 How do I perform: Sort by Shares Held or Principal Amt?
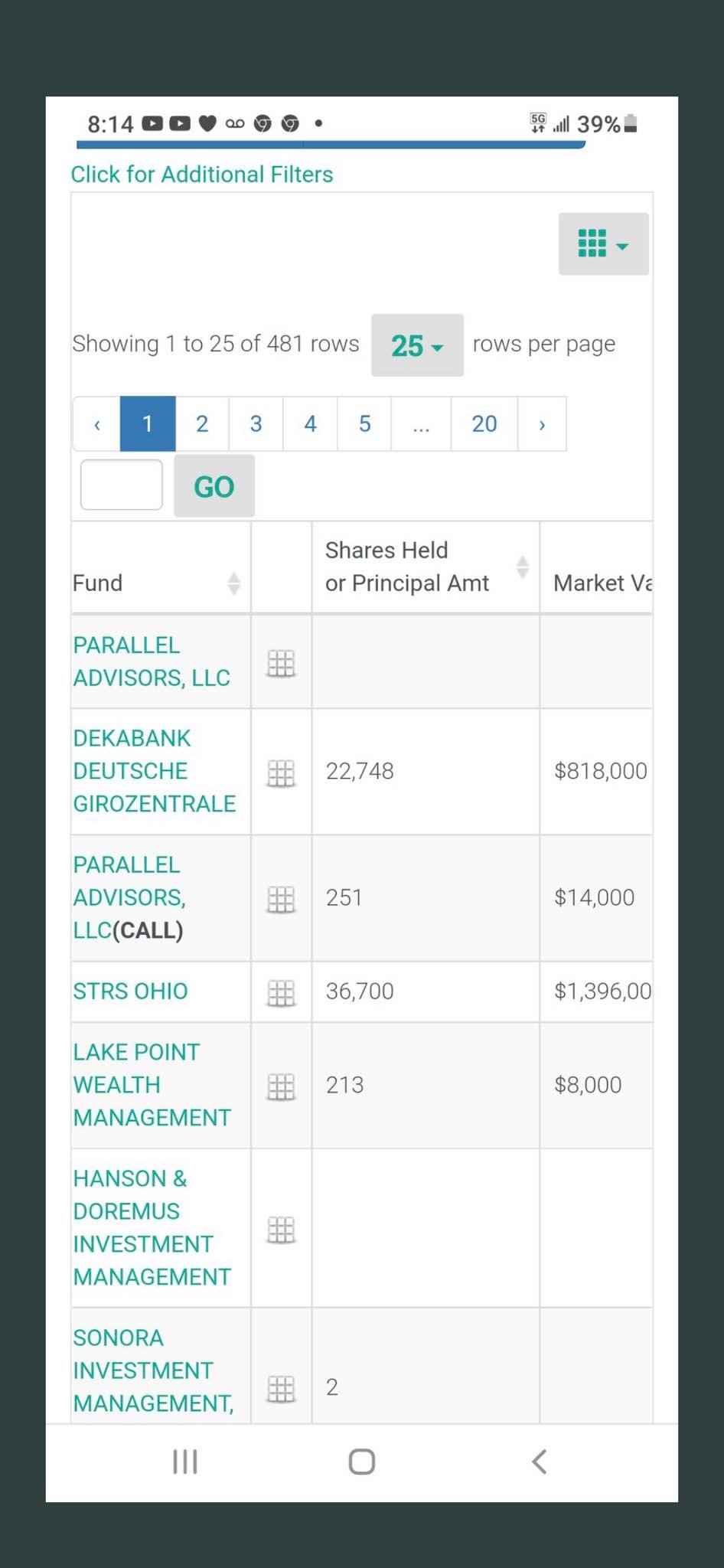pos(523,567)
